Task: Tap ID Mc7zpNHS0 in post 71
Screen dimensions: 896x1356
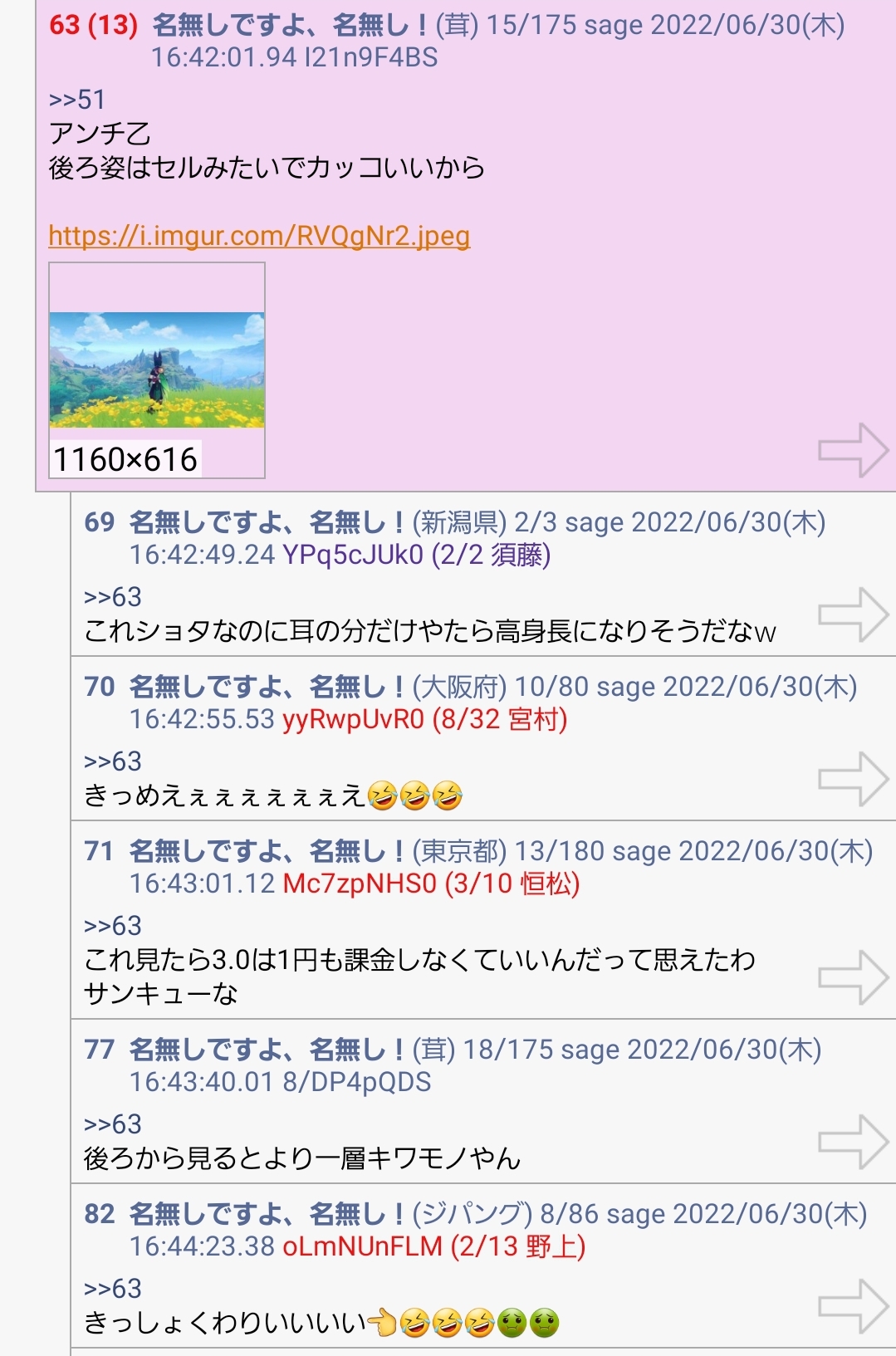Action: [x=359, y=884]
